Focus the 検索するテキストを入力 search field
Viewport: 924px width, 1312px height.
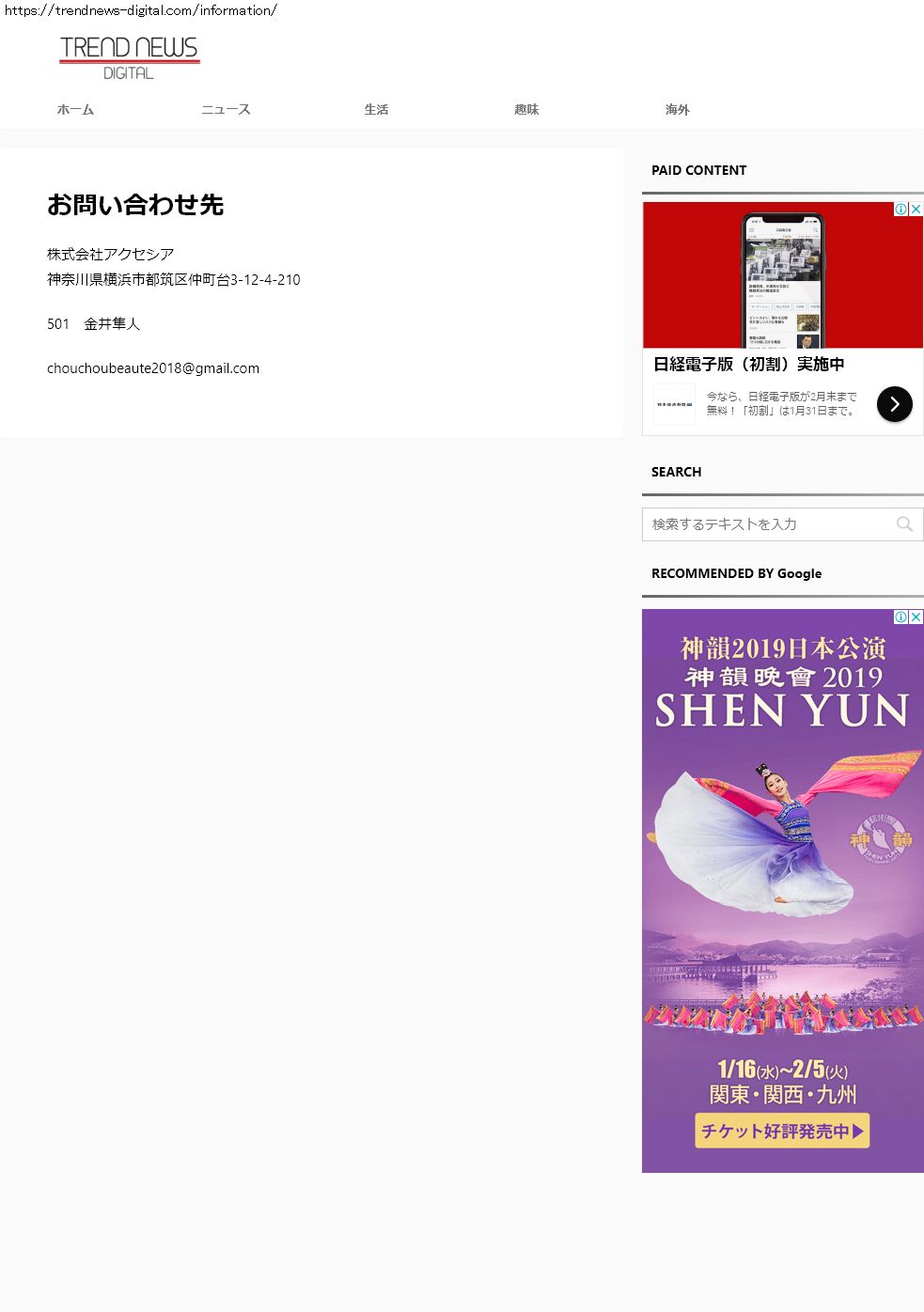tap(766, 524)
